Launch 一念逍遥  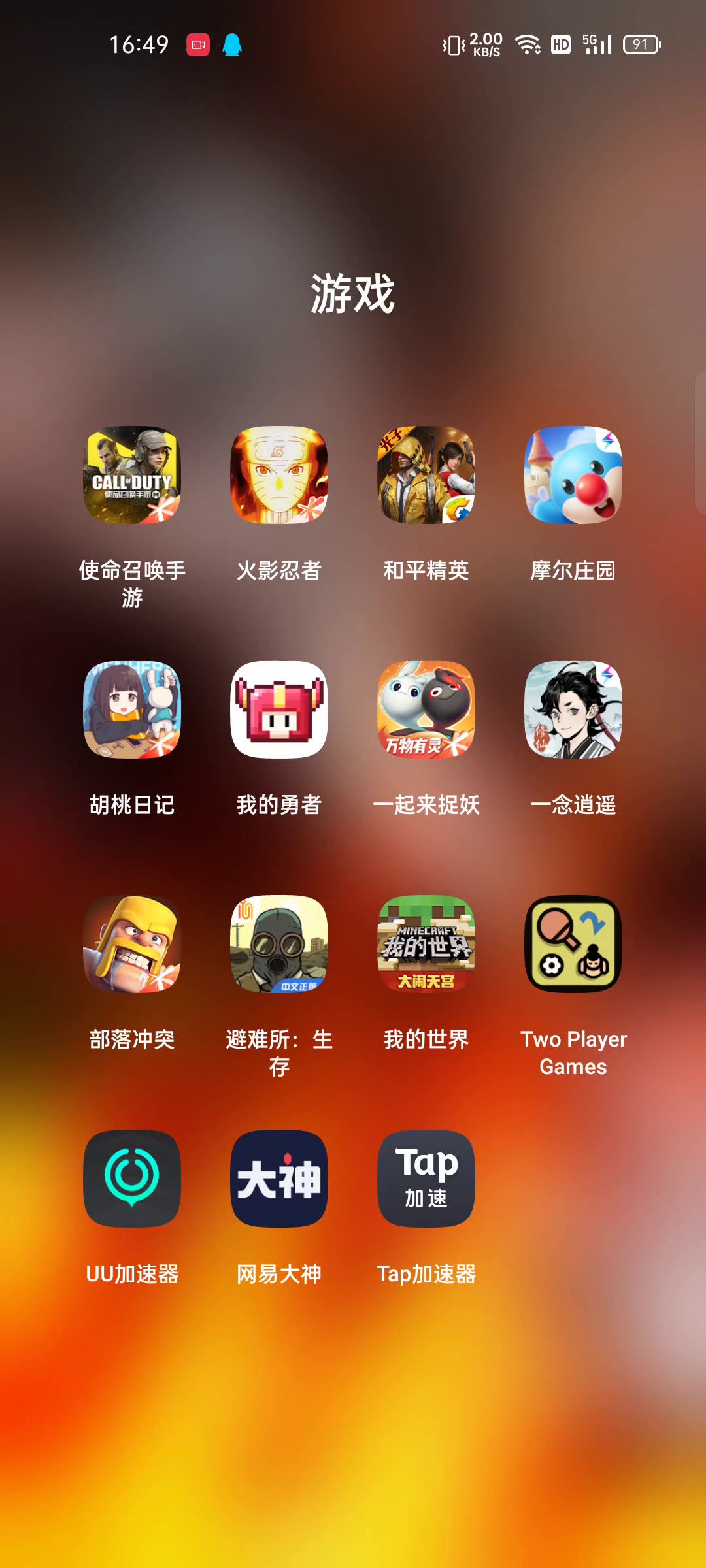[x=573, y=710]
